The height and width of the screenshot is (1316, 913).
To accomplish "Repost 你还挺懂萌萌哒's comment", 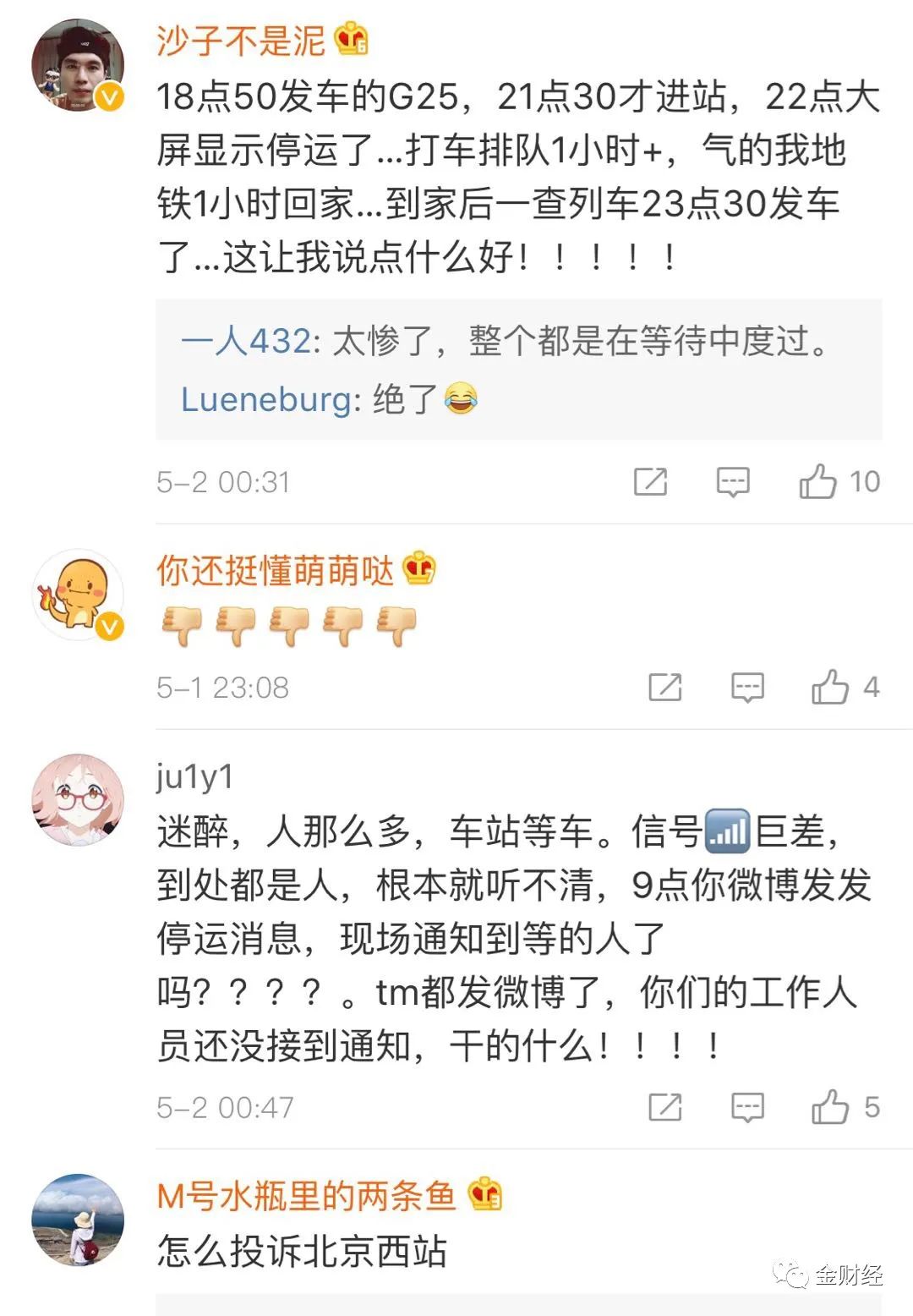I will [x=664, y=688].
